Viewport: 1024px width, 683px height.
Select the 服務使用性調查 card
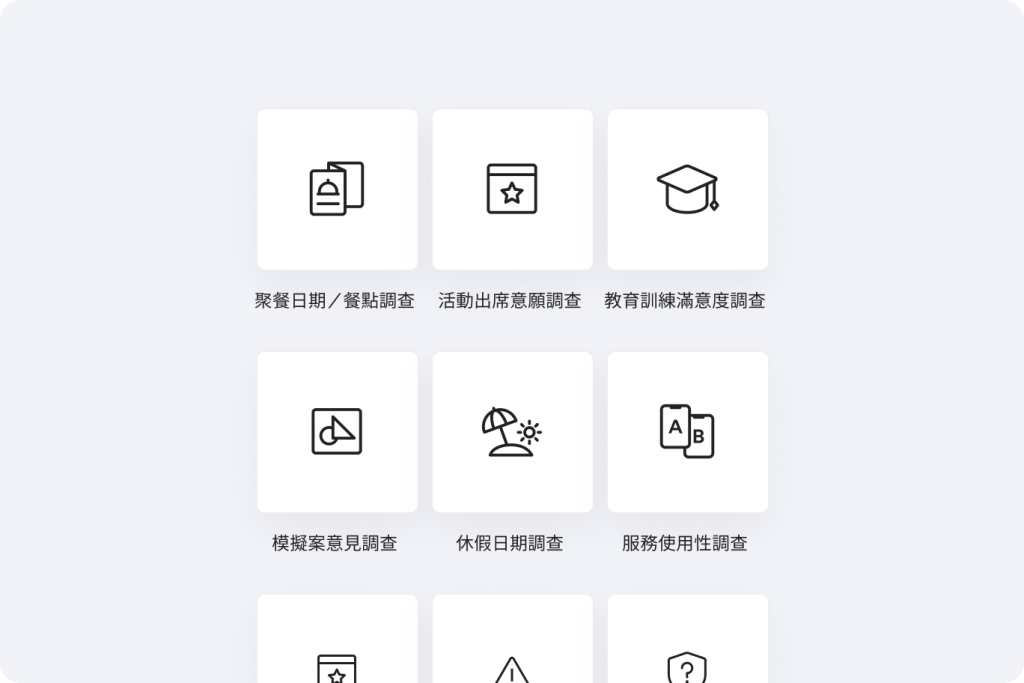click(x=687, y=431)
